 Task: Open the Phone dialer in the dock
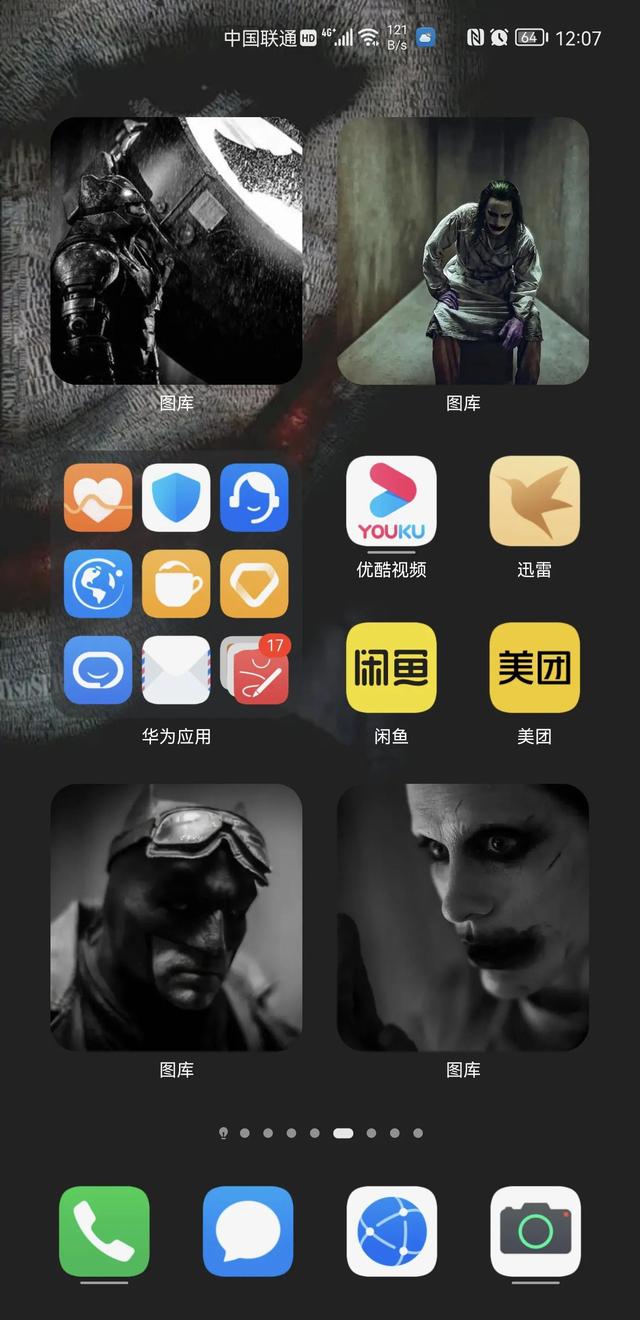[104, 1231]
